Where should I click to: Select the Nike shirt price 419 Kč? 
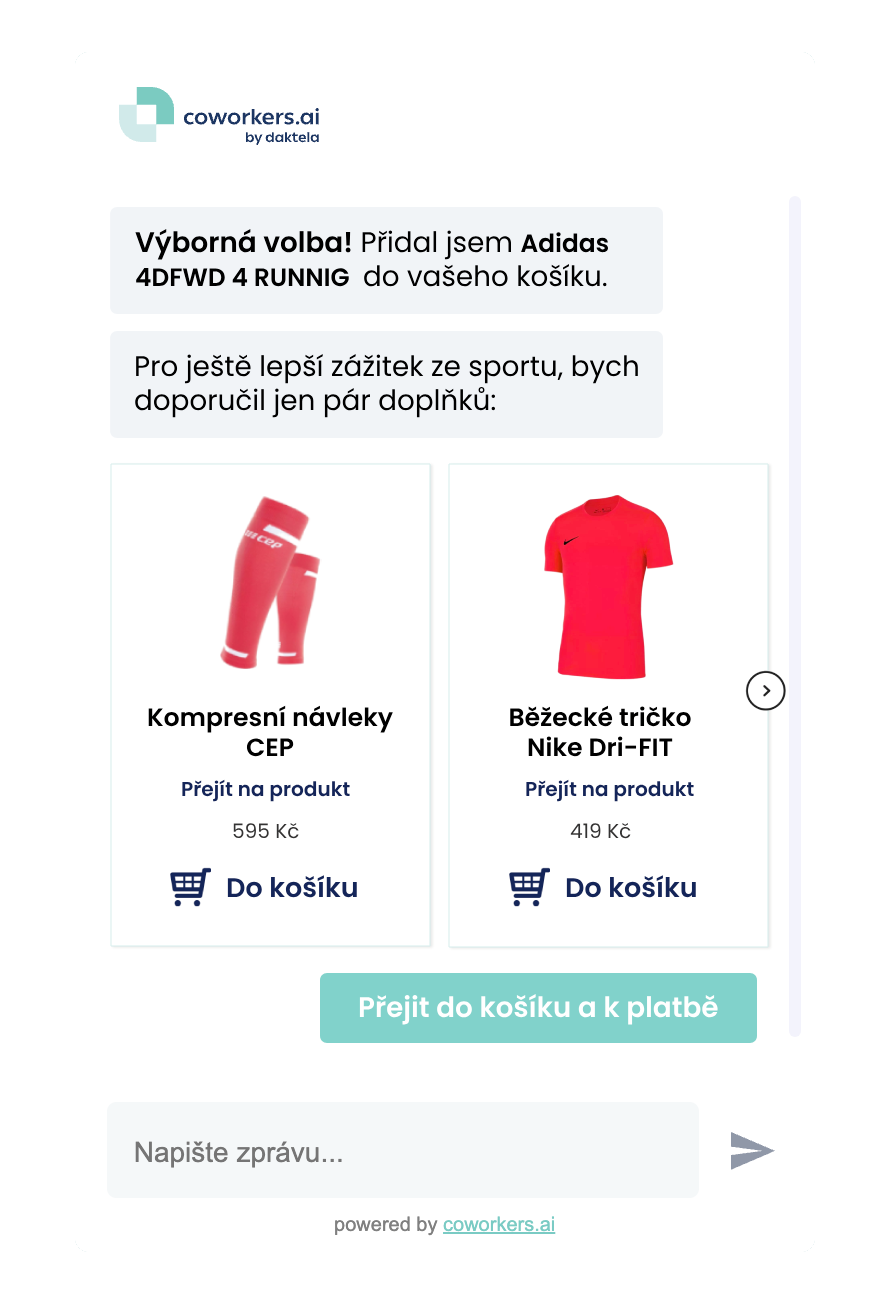point(600,831)
